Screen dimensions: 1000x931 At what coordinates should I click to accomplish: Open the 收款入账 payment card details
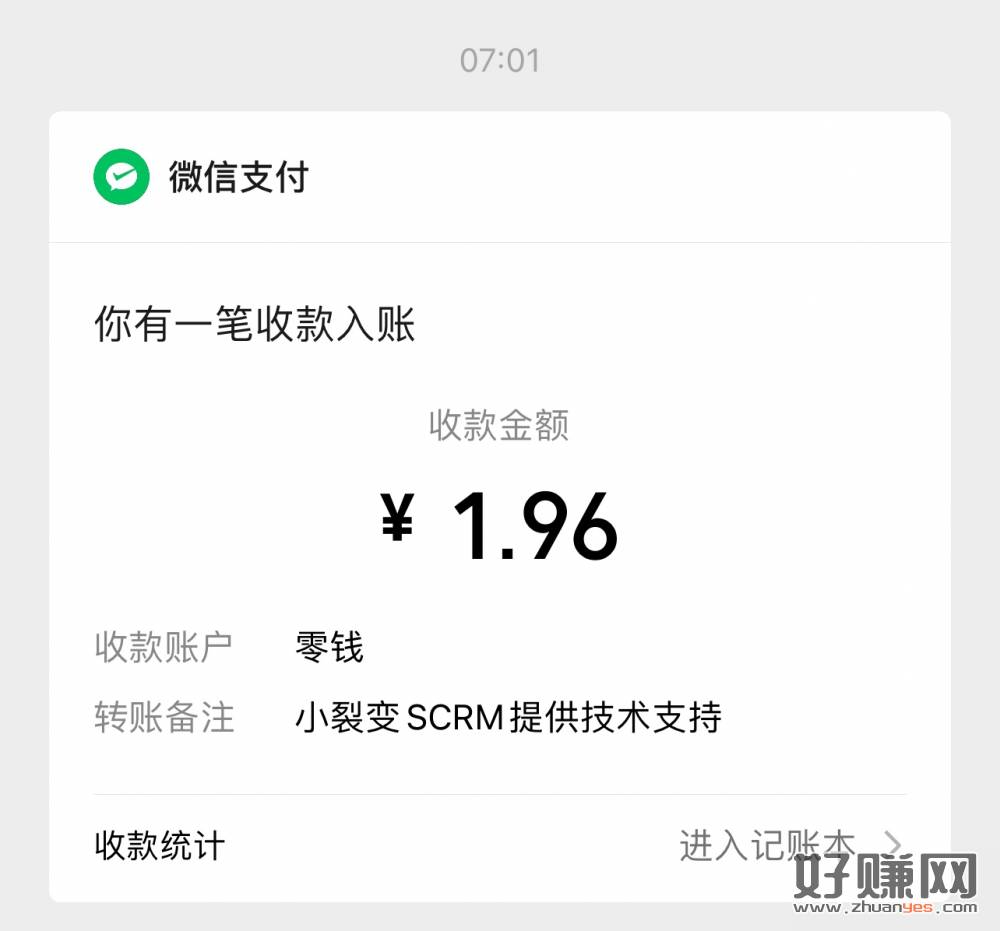tap(498, 520)
